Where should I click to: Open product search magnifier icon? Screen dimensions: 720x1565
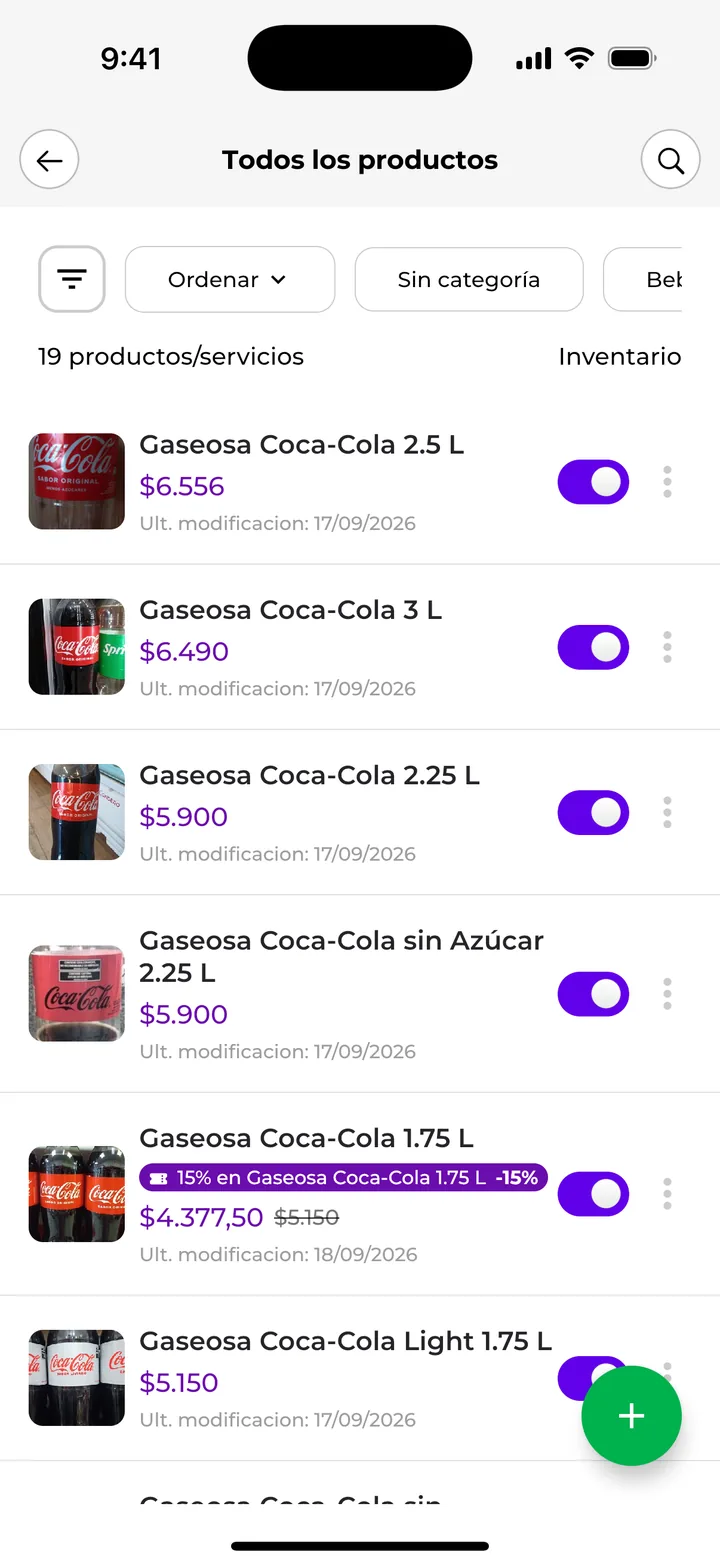[x=671, y=160]
